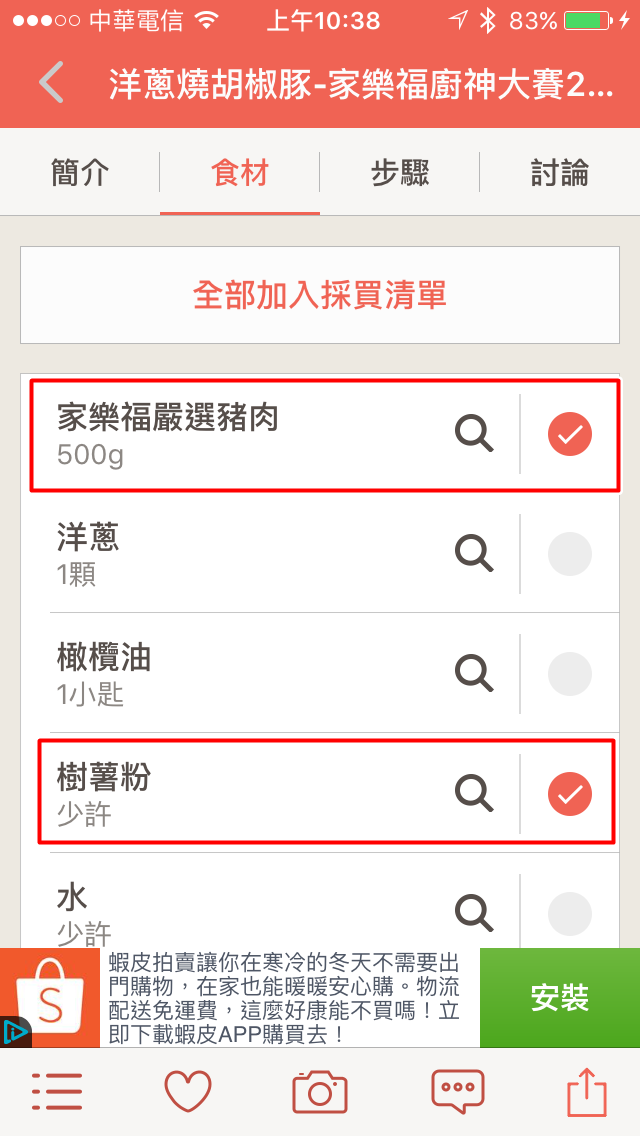Image resolution: width=640 pixels, height=1136 pixels.
Task: Select the 食材 tab
Action: click(240, 173)
